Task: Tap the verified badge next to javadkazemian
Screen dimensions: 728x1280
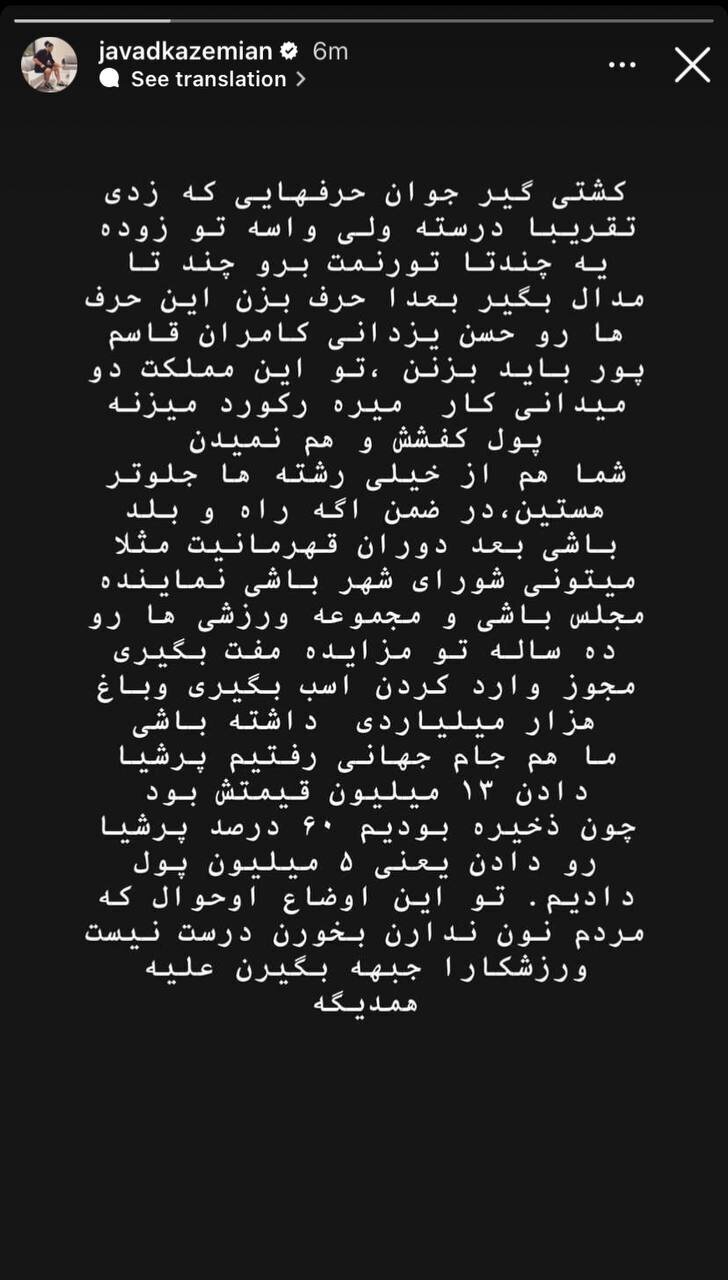Action: (x=290, y=52)
